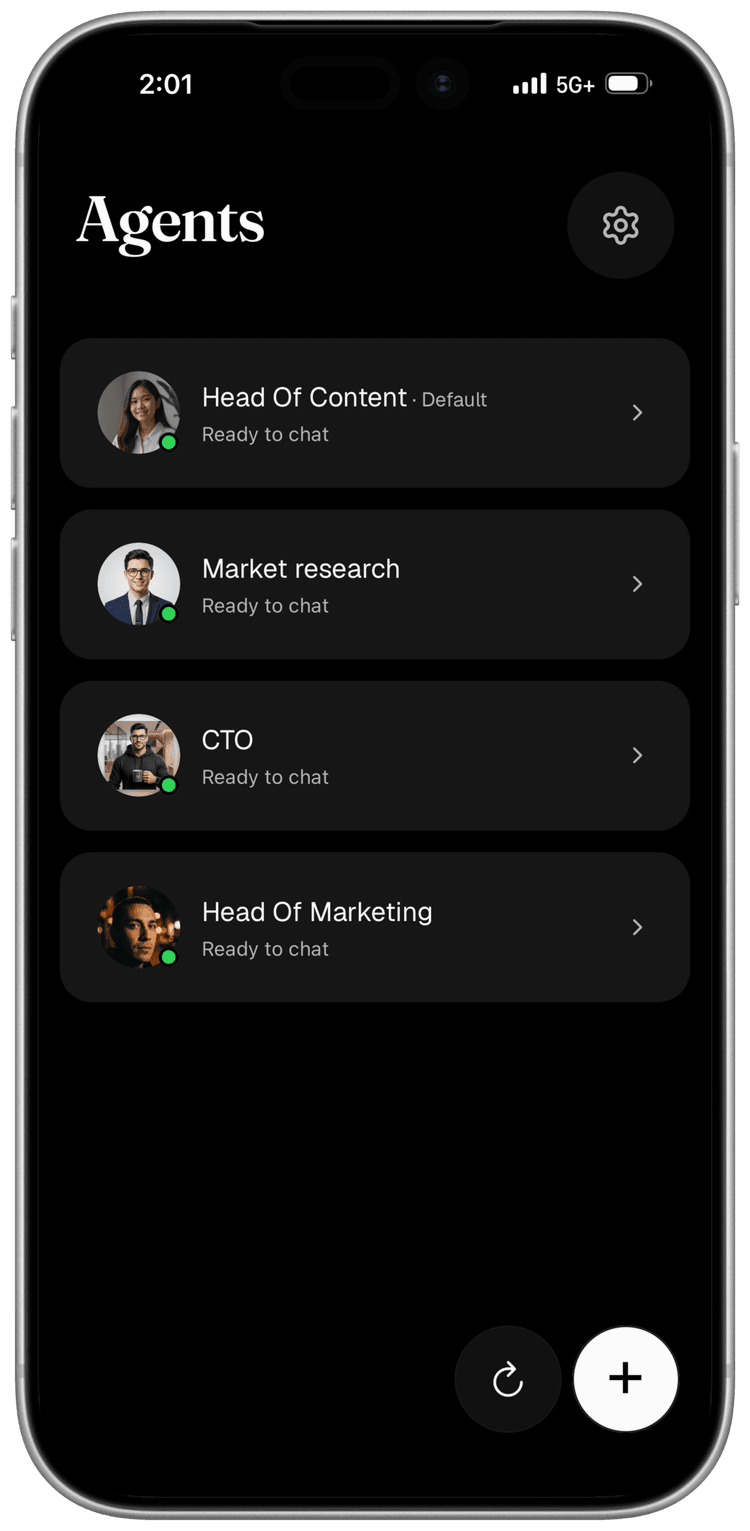
Task: Click the Market research agent's profile picture
Action: 139,584
